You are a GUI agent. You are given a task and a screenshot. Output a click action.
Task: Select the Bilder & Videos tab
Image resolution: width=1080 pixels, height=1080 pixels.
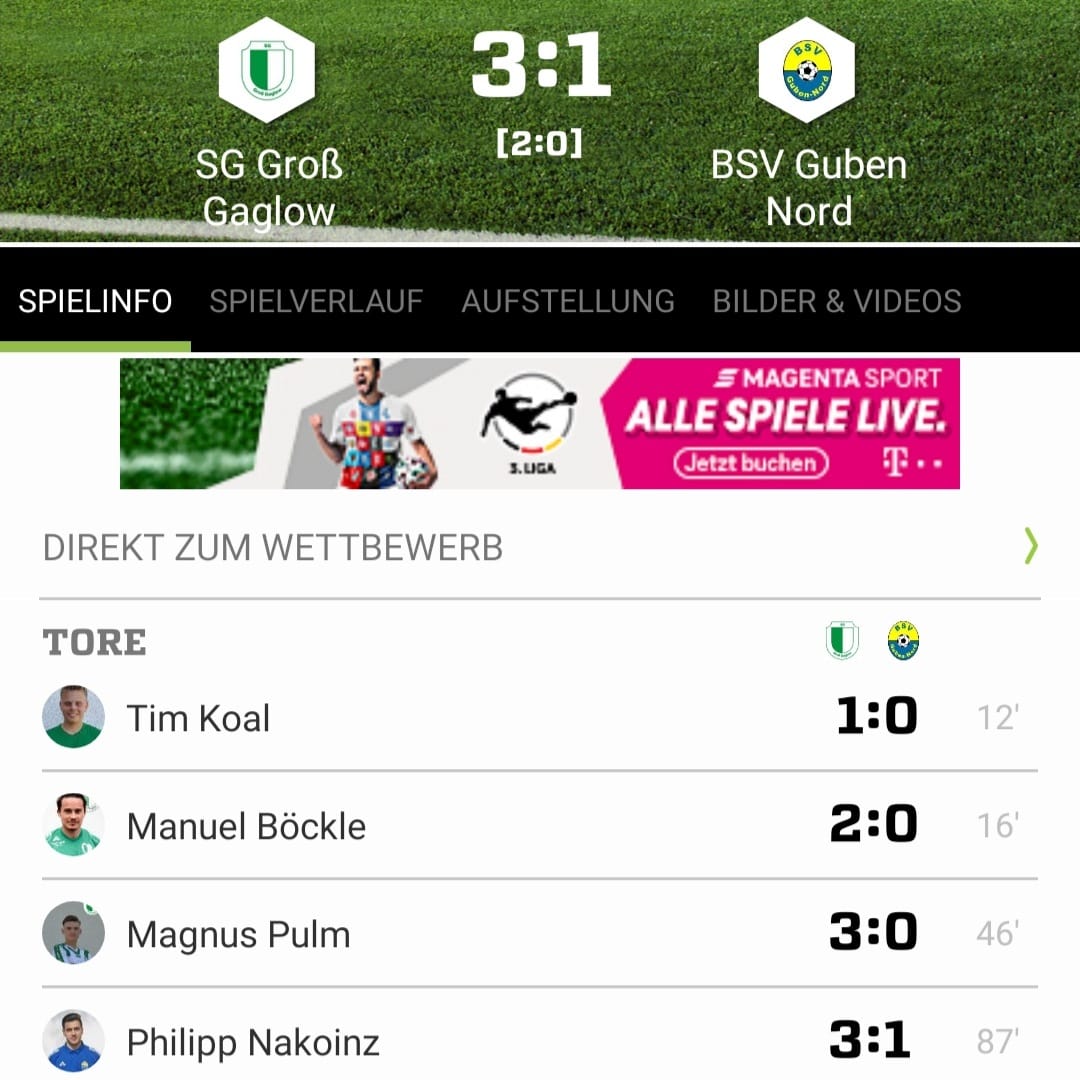pyautogui.click(x=837, y=301)
